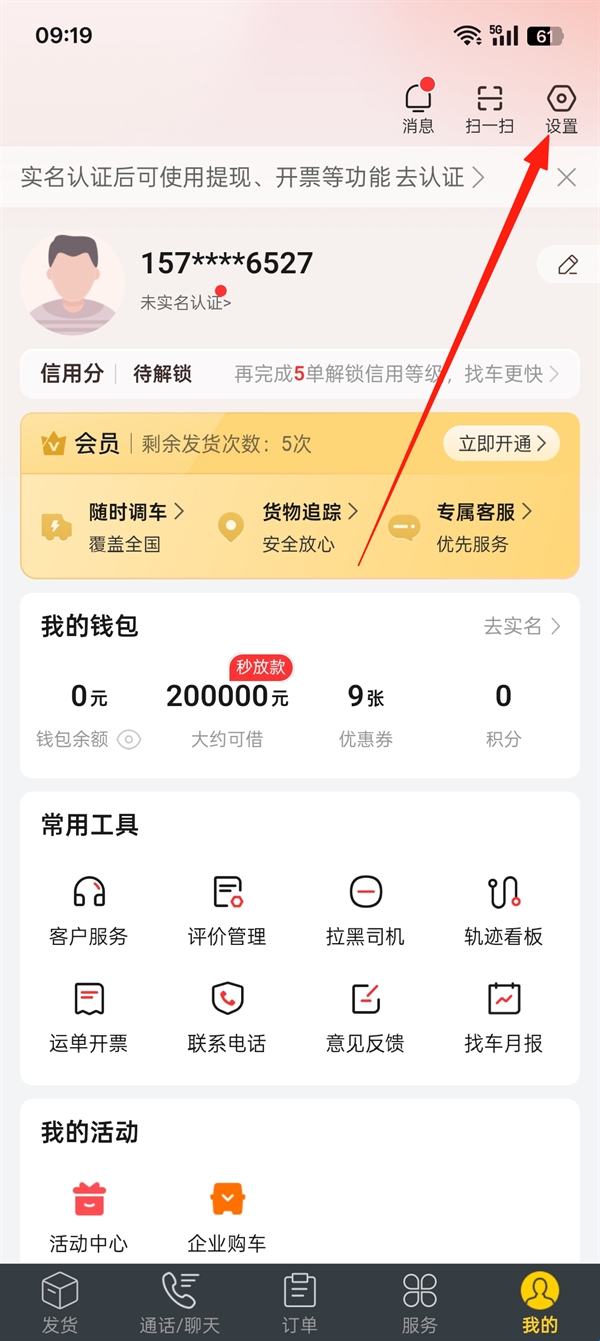Viewport: 600px width, 1341px height.
Task: Tap 去实名 in the wallet card
Action: pos(522,627)
